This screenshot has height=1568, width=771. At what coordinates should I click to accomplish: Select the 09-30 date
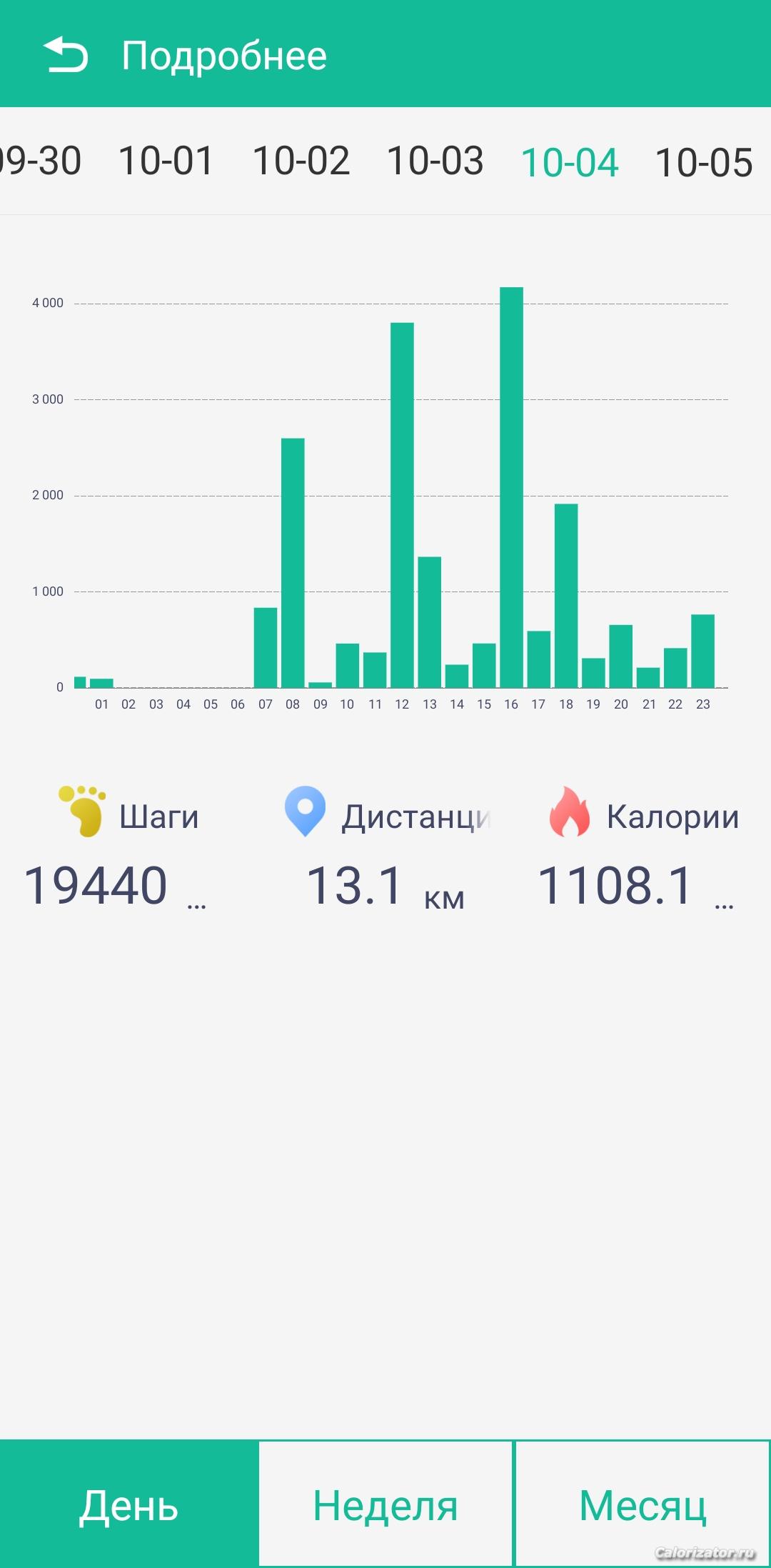[40, 161]
